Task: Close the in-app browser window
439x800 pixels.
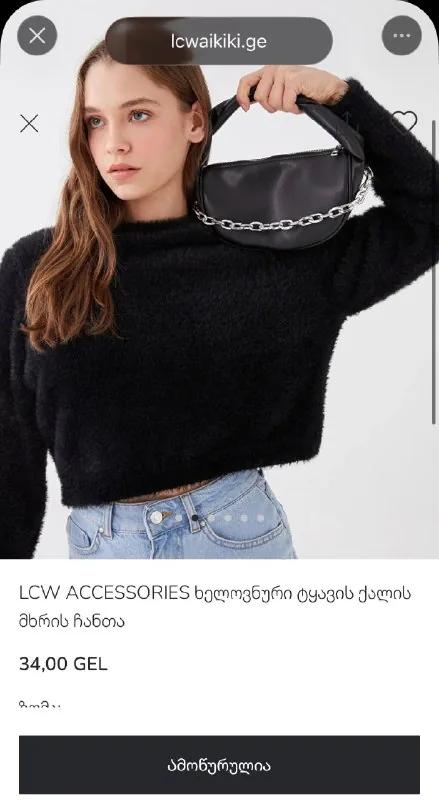Action: click(x=37, y=36)
